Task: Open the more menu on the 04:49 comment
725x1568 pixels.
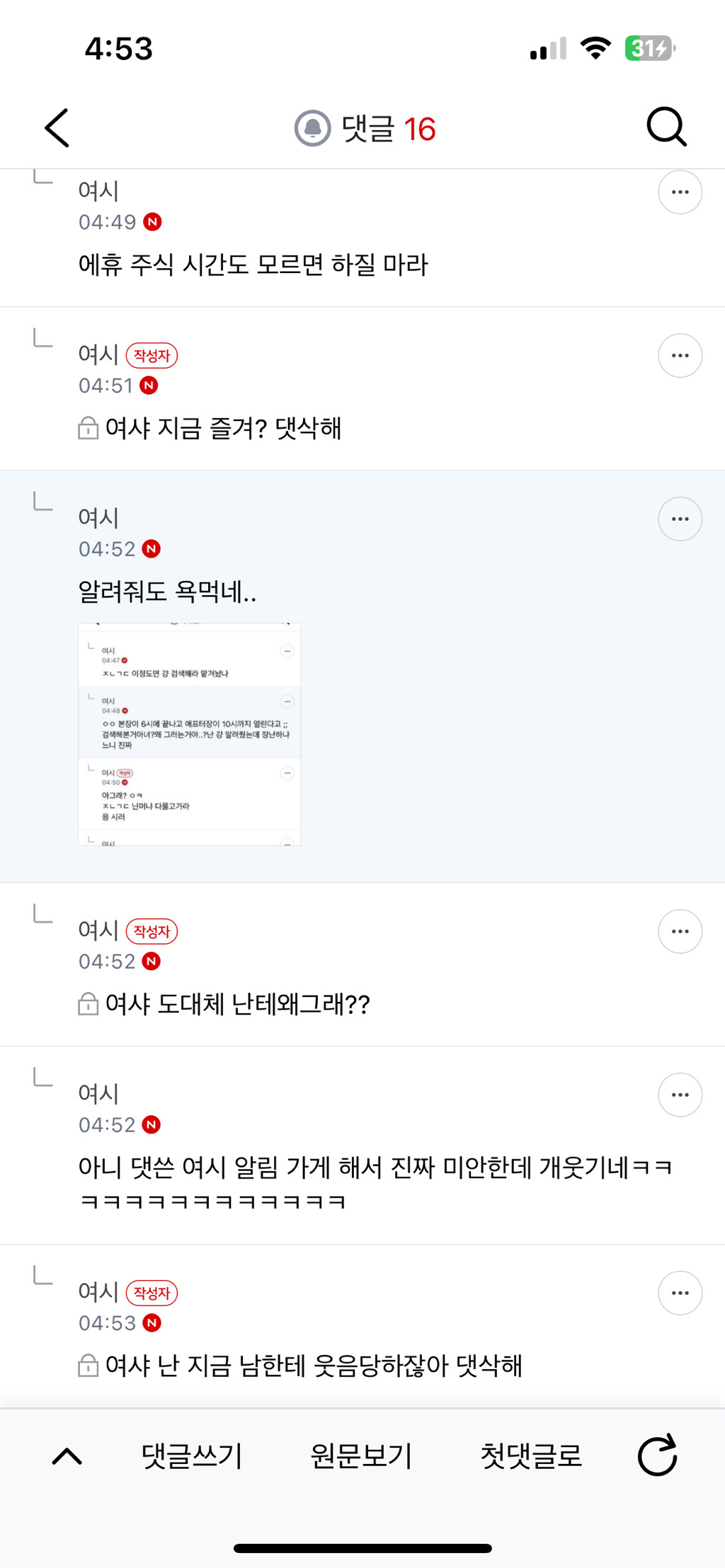Action: click(680, 192)
